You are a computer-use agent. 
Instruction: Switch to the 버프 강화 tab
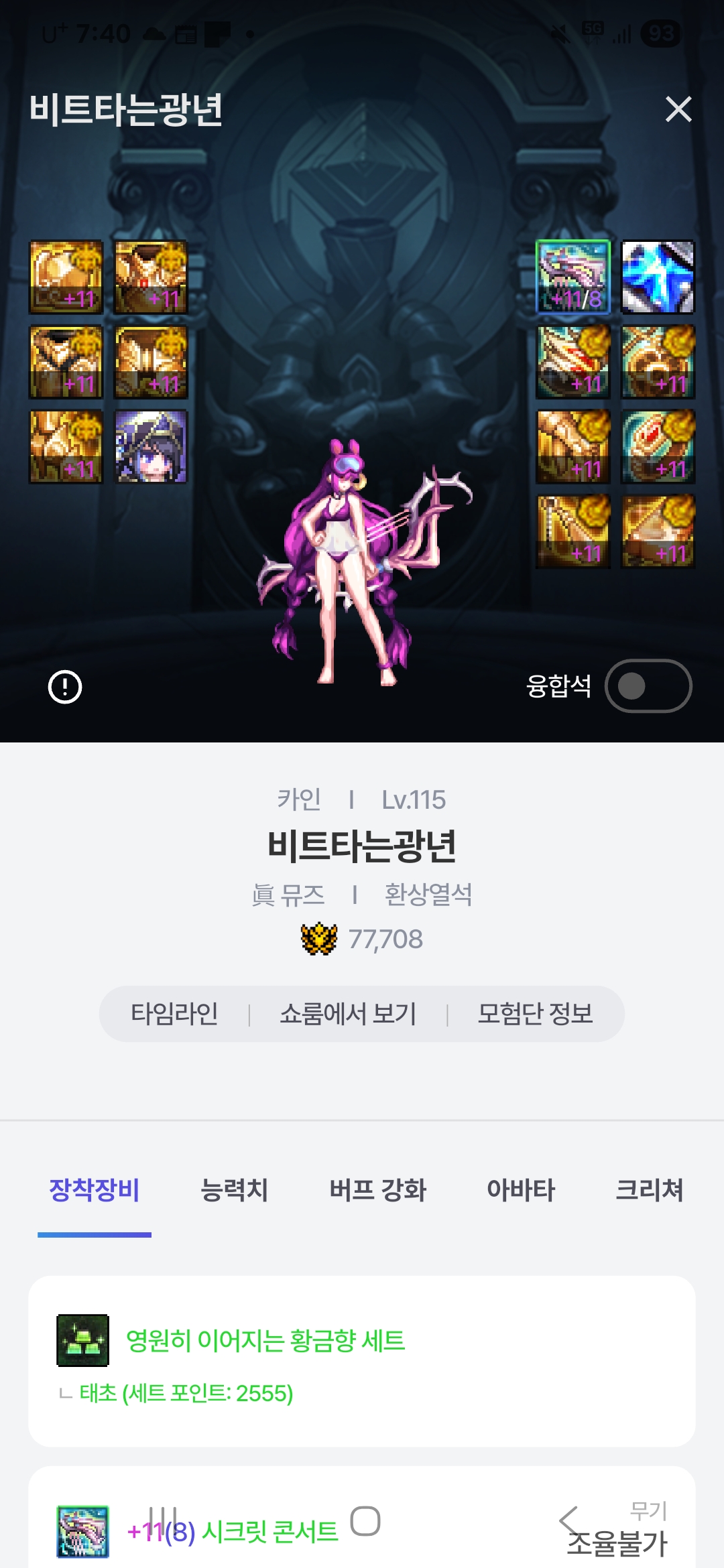[377, 1190]
